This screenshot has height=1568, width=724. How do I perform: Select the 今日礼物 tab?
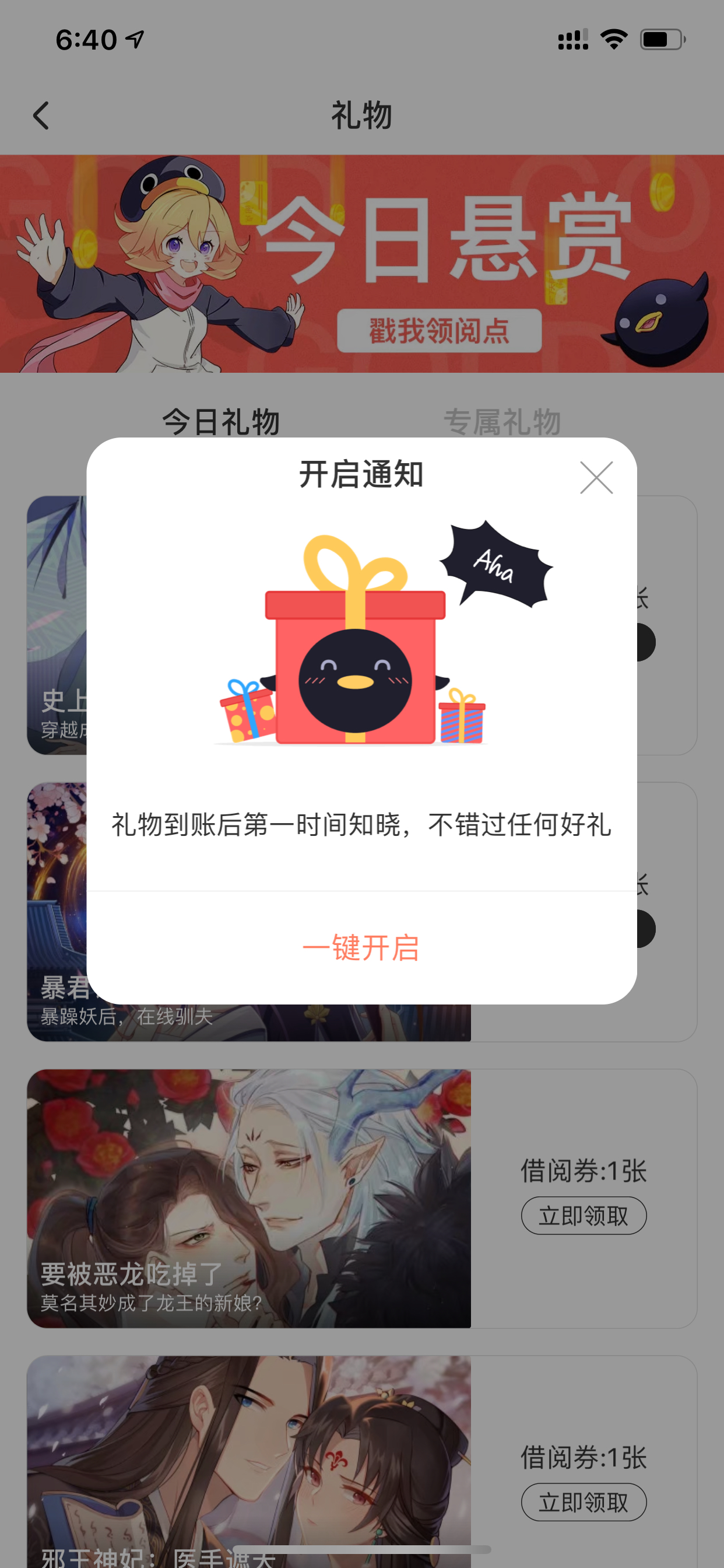(221, 422)
